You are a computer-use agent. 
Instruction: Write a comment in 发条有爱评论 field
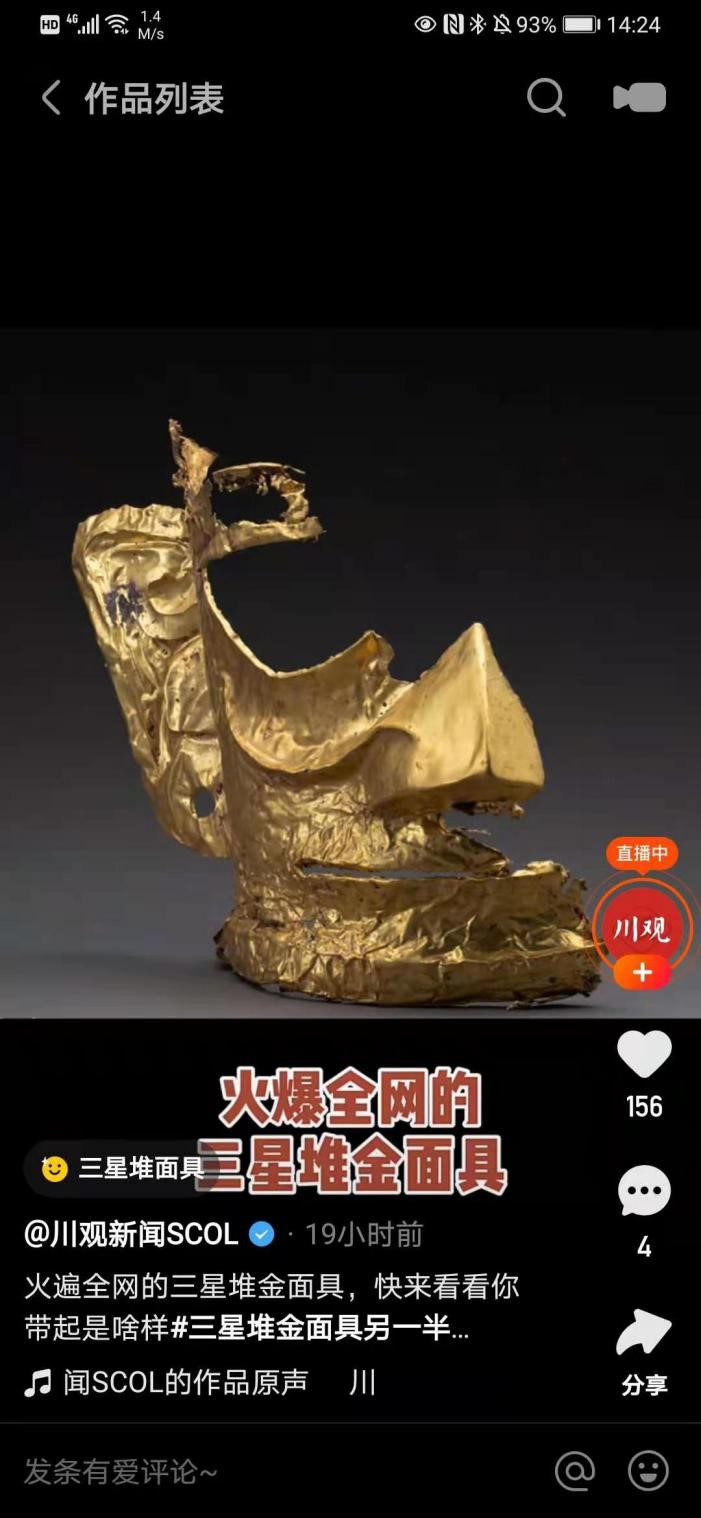pos(250,1471)
